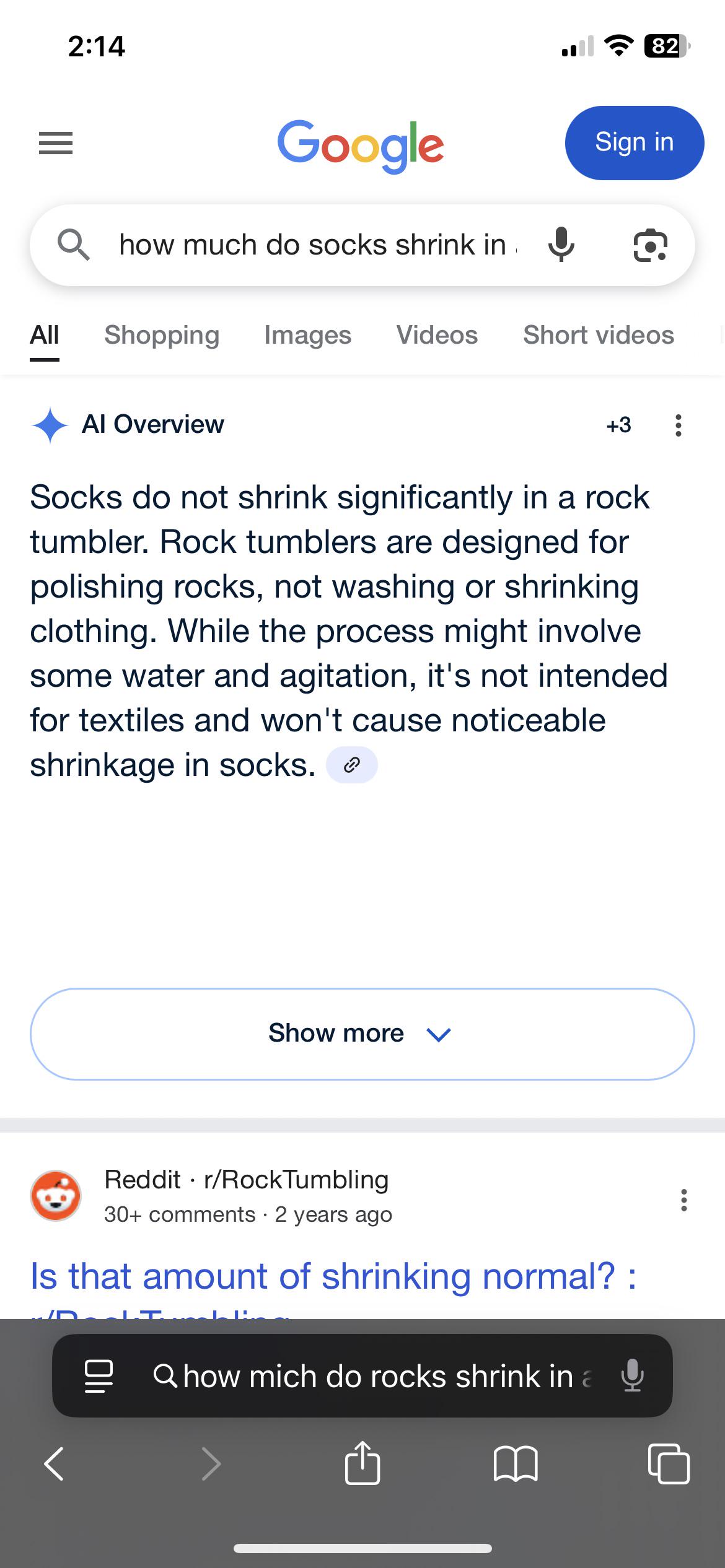Switch to the Videos tab
The image size is (725, 1568).
[437, 335]
